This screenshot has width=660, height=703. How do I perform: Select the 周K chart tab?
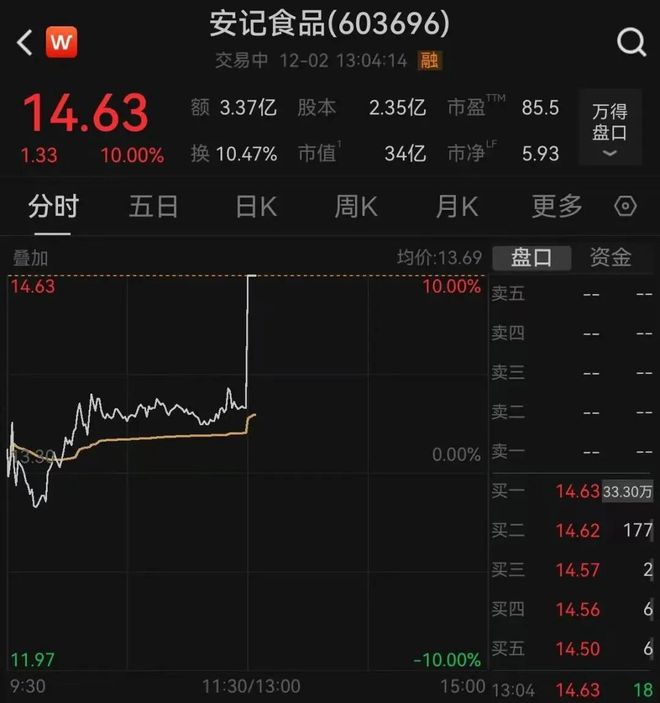pyautogui.click(x=356, y=207)
